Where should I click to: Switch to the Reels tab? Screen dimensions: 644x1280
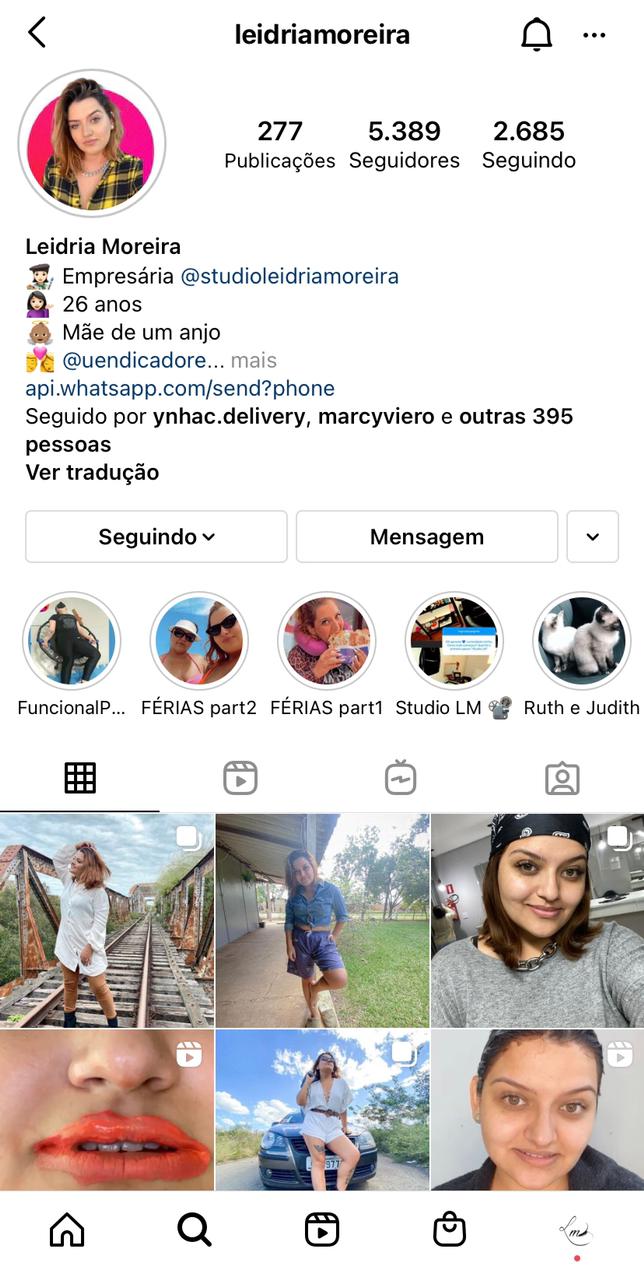240,778
